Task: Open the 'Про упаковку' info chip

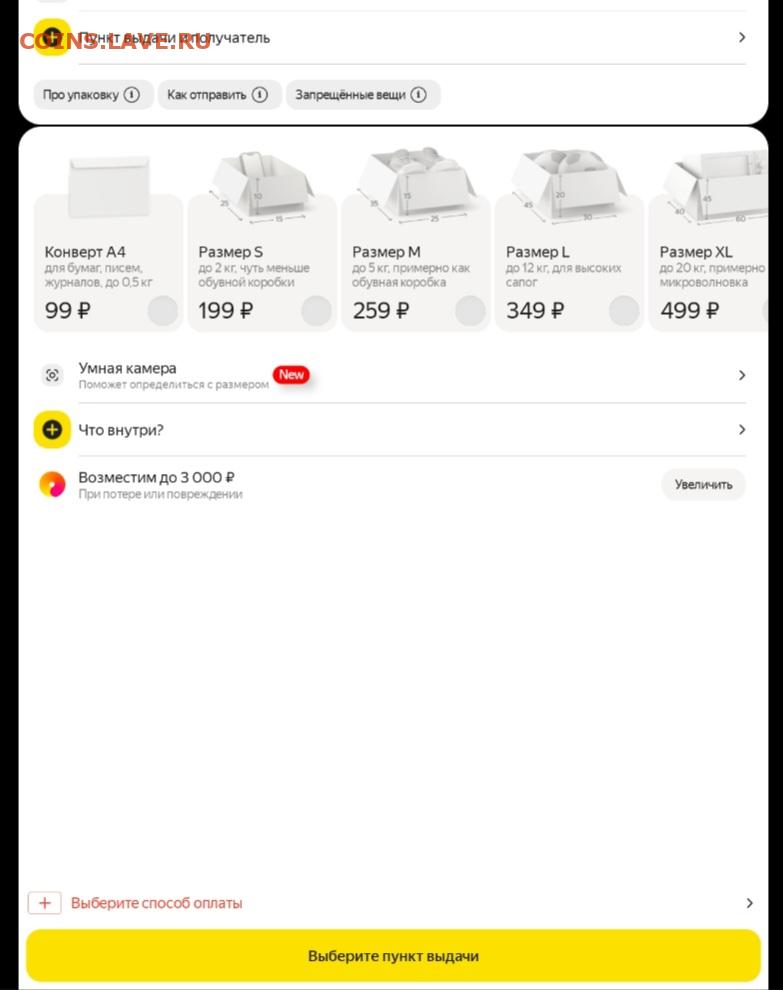Action: coord(92,95)
